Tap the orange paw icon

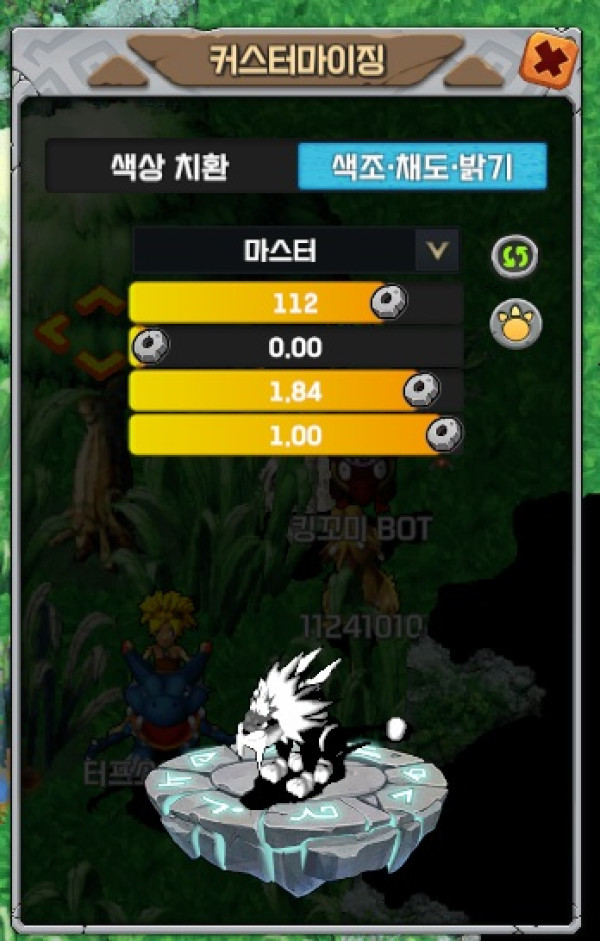515,325
